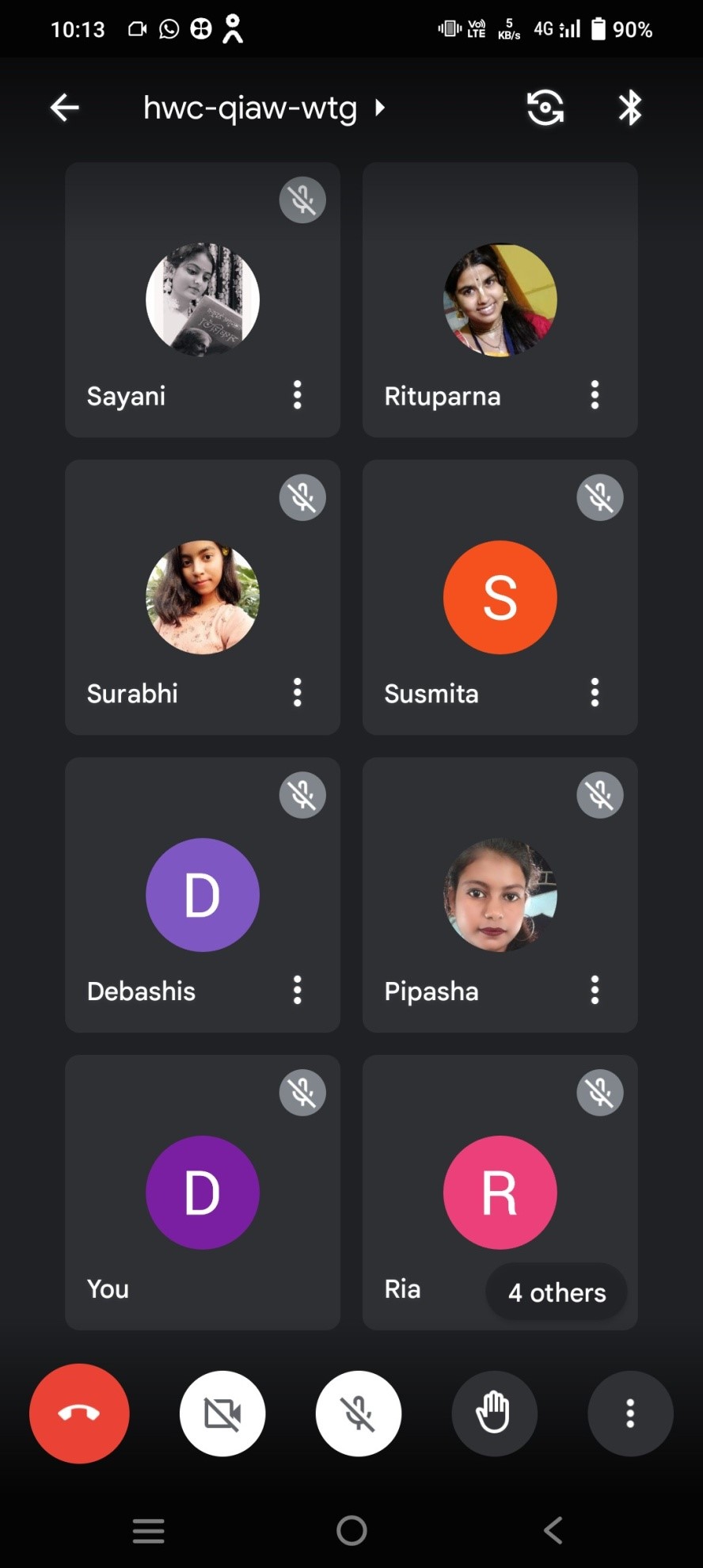Go back from the meeting screen
Screen dimensions: 703x1568
(x=65, y=108)
